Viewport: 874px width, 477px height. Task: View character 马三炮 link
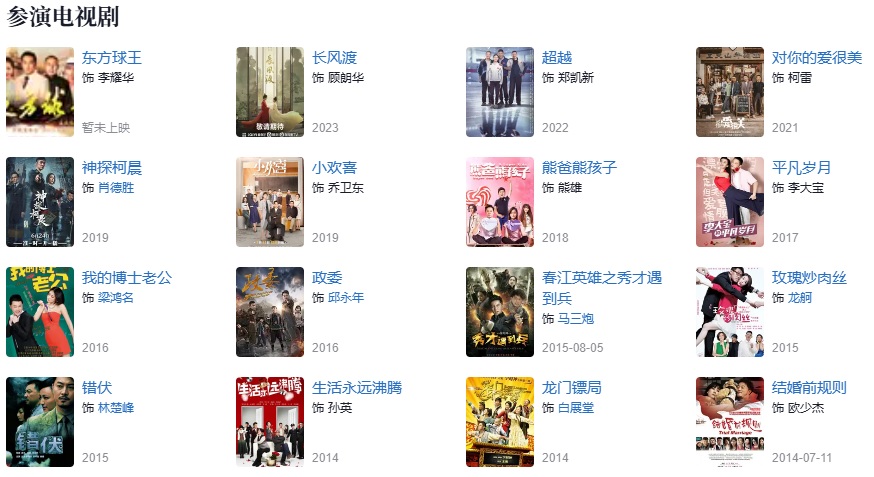tap(576, 319)
